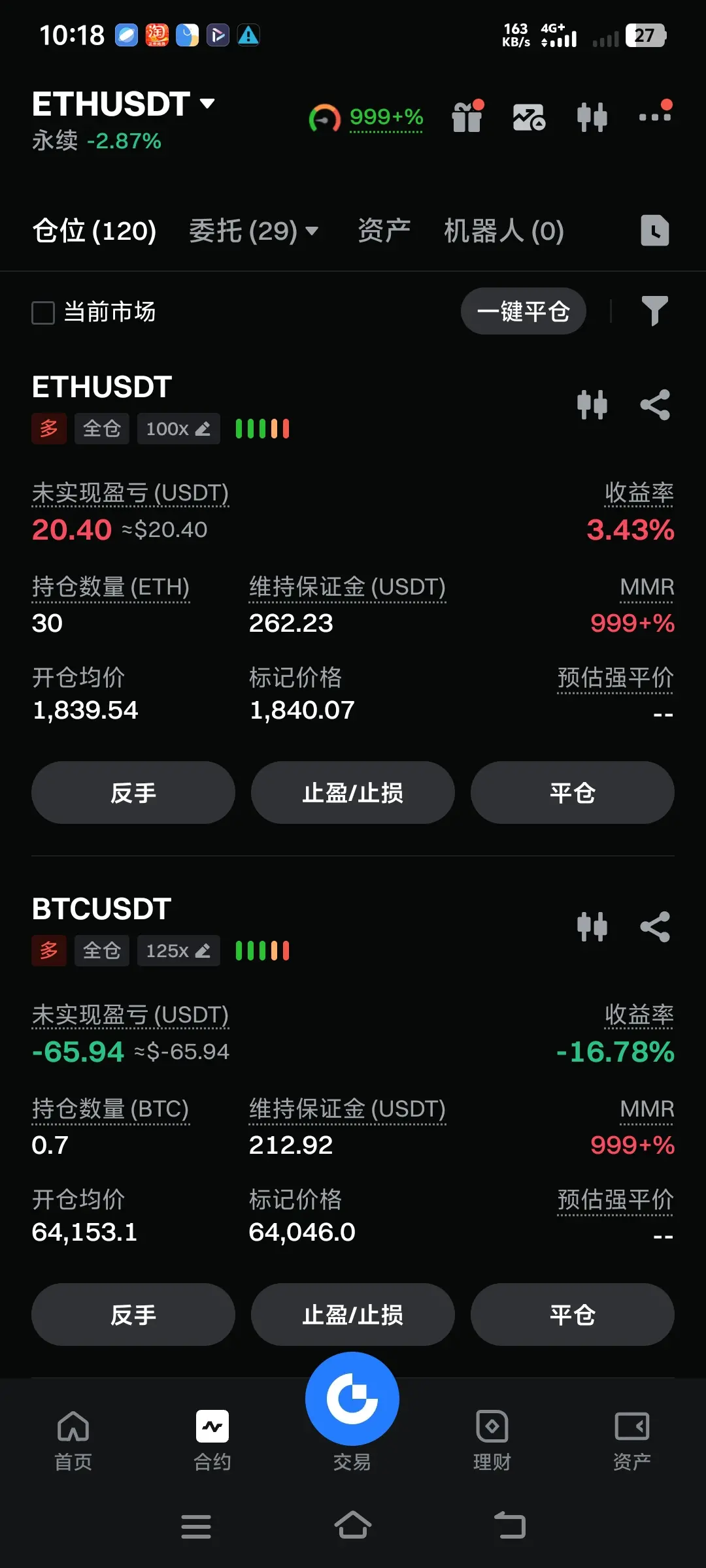Viewport: 706px width, 1568px height.
Task: Edit the 100x leverage on ETHUSDT
Action: click(178, 429)
